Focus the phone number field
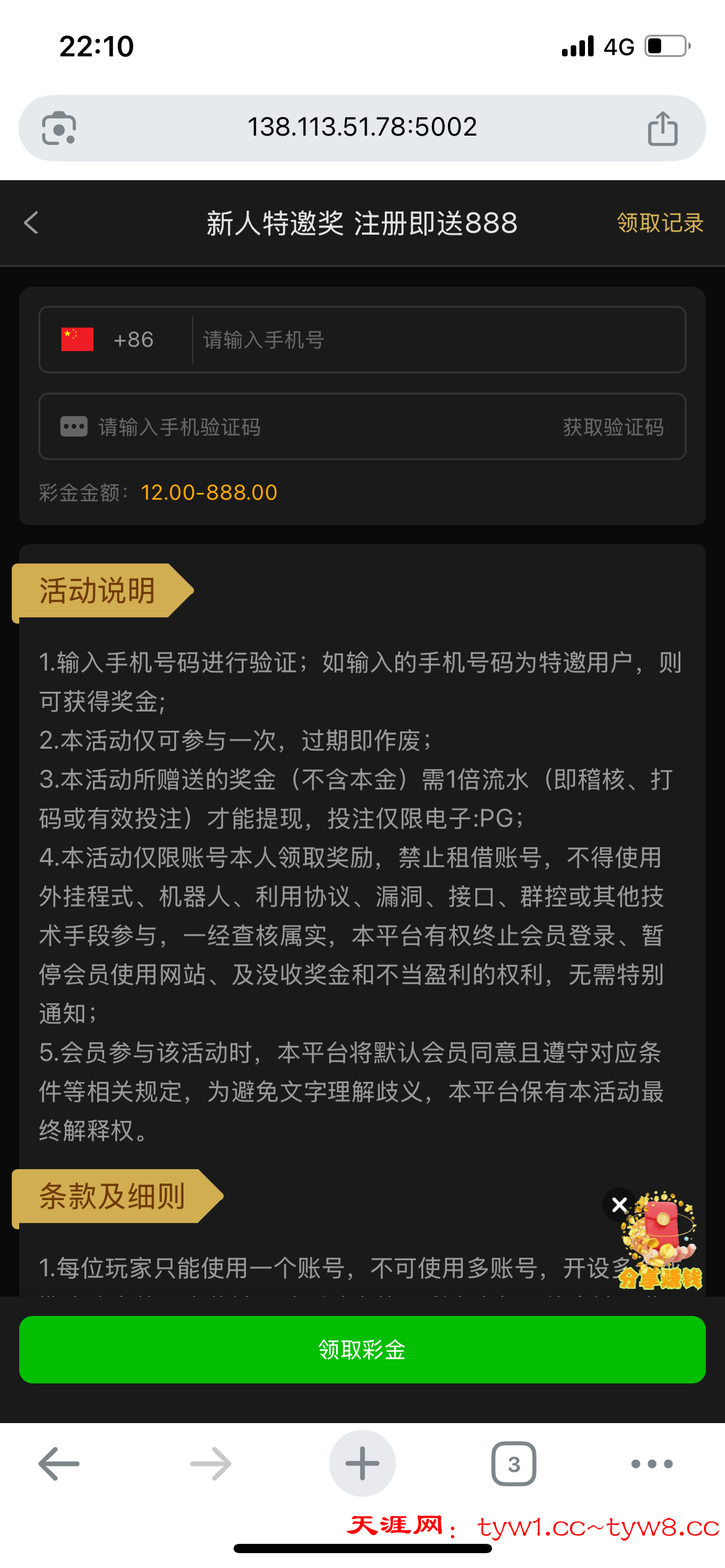 (x=434, y=340)
